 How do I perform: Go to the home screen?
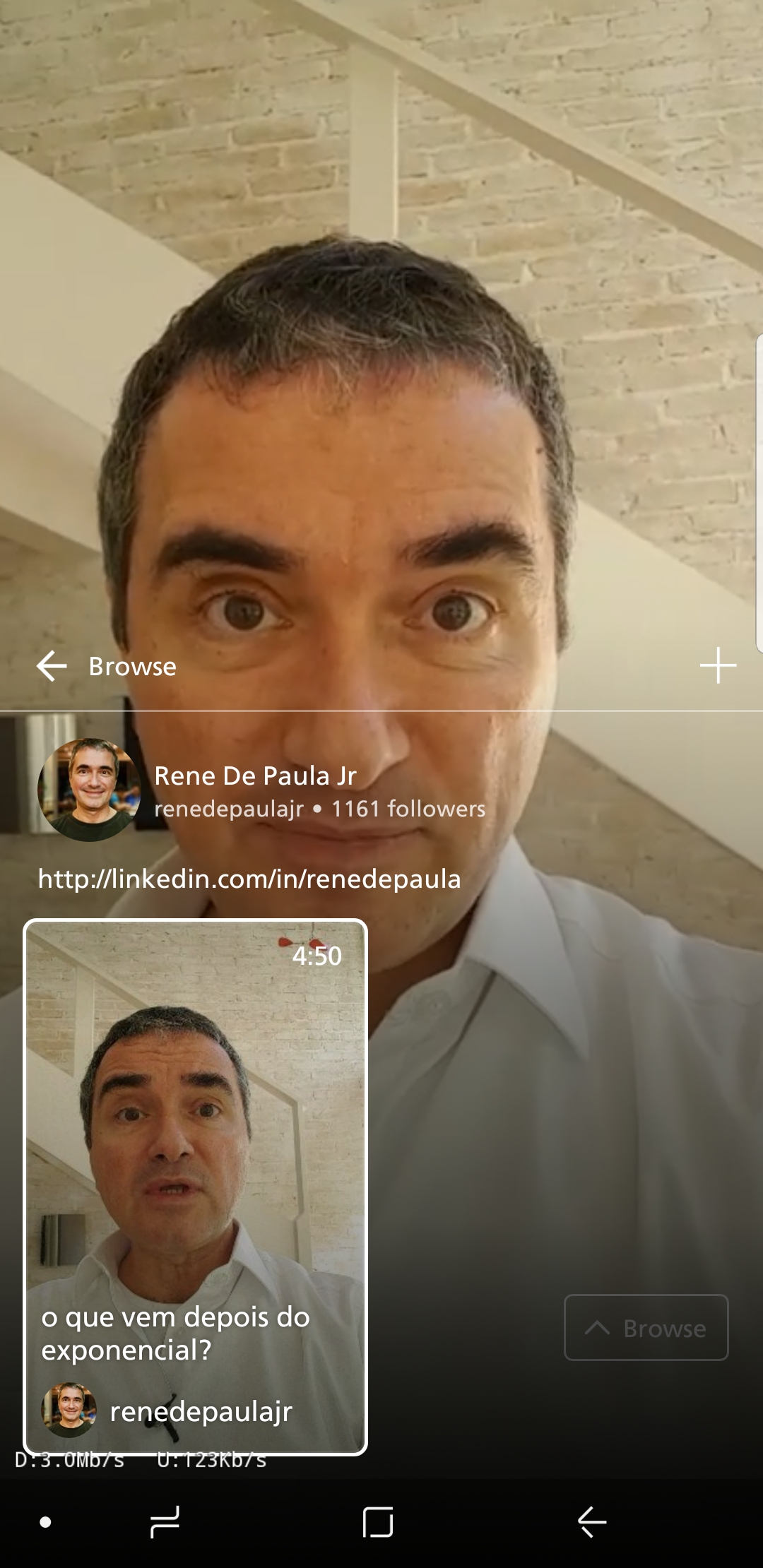(378, 1521)
